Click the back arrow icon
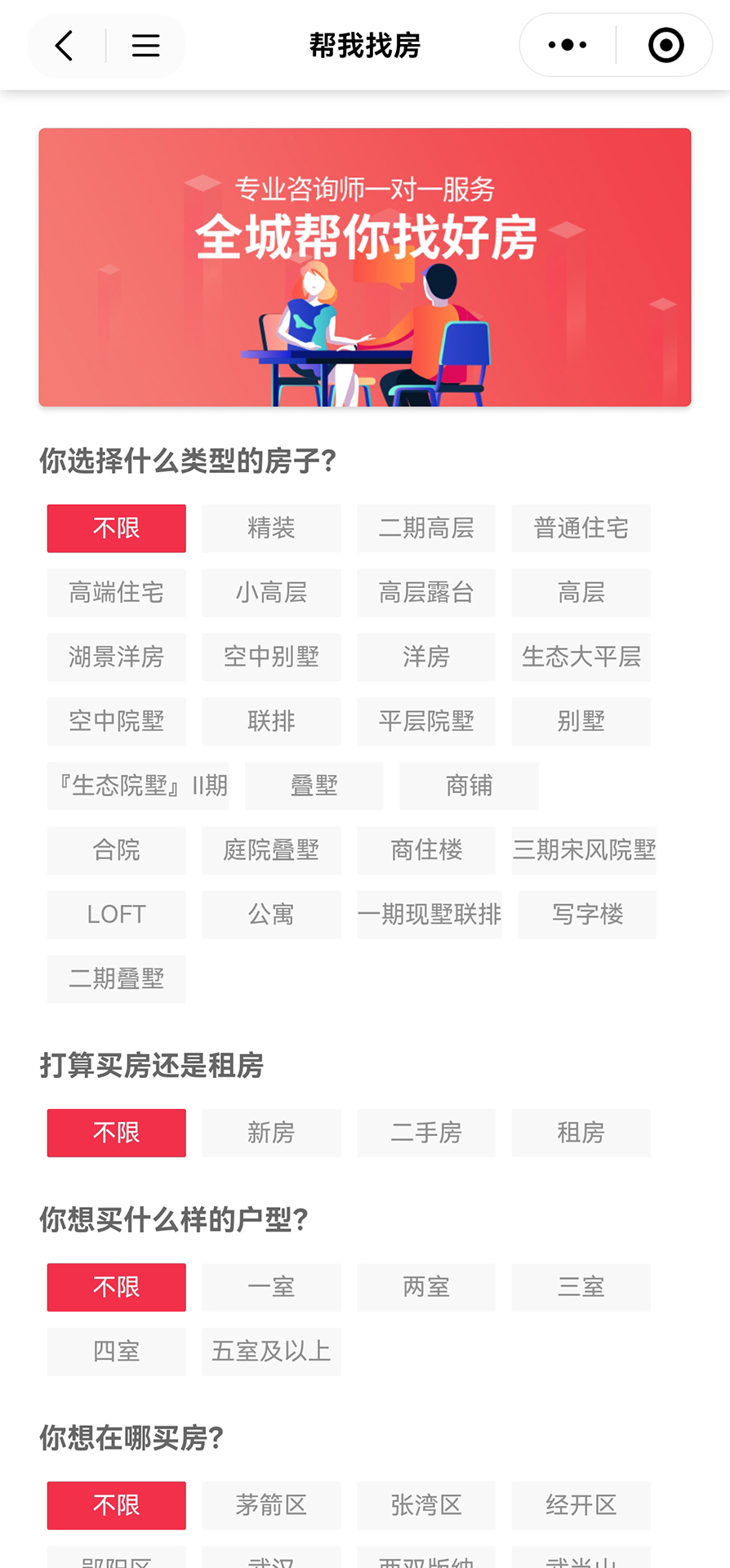This screenshot has height=1568, width=730. click(x=64, y=45)
